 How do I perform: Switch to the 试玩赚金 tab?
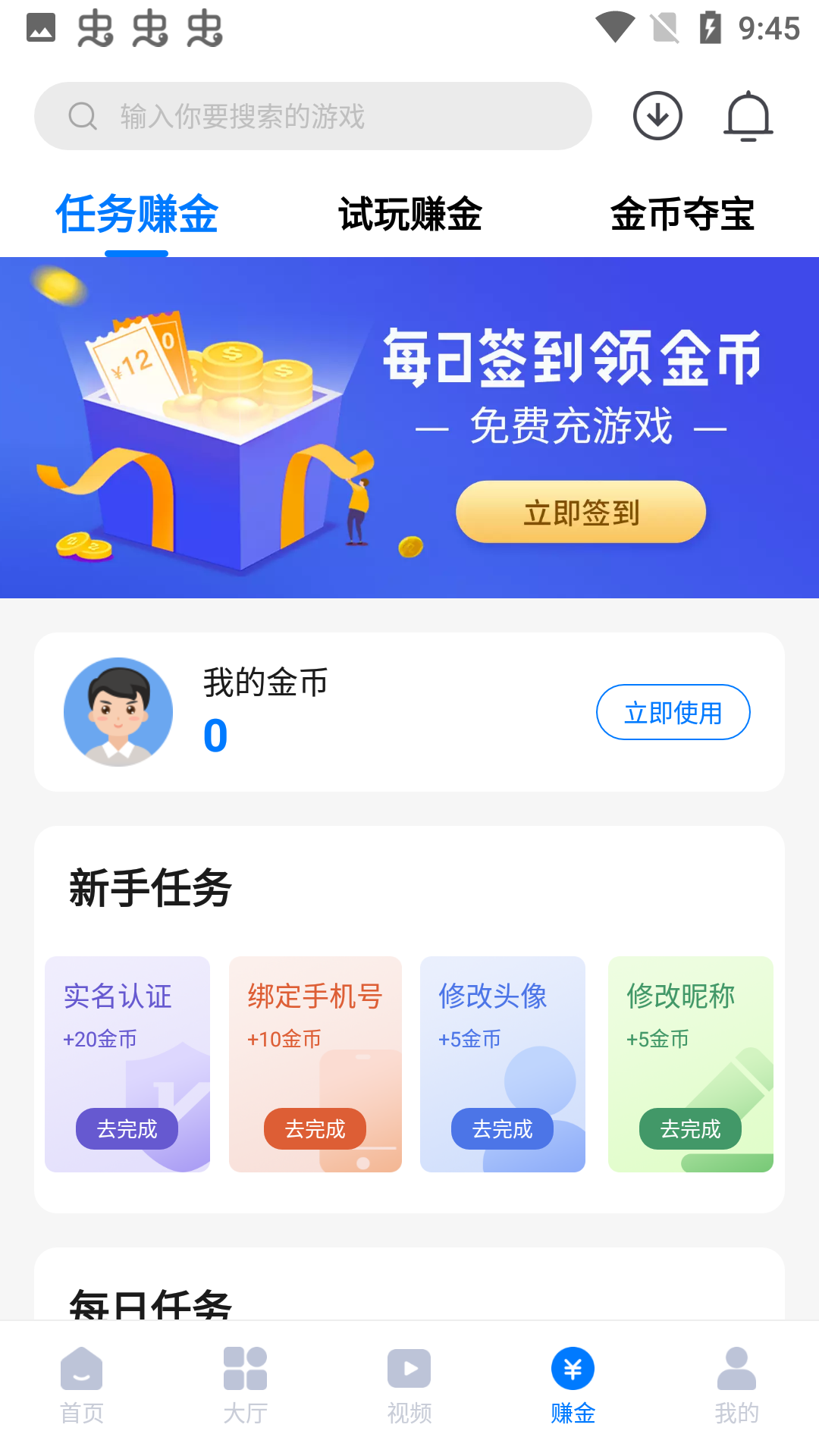[x=410, y=215]
